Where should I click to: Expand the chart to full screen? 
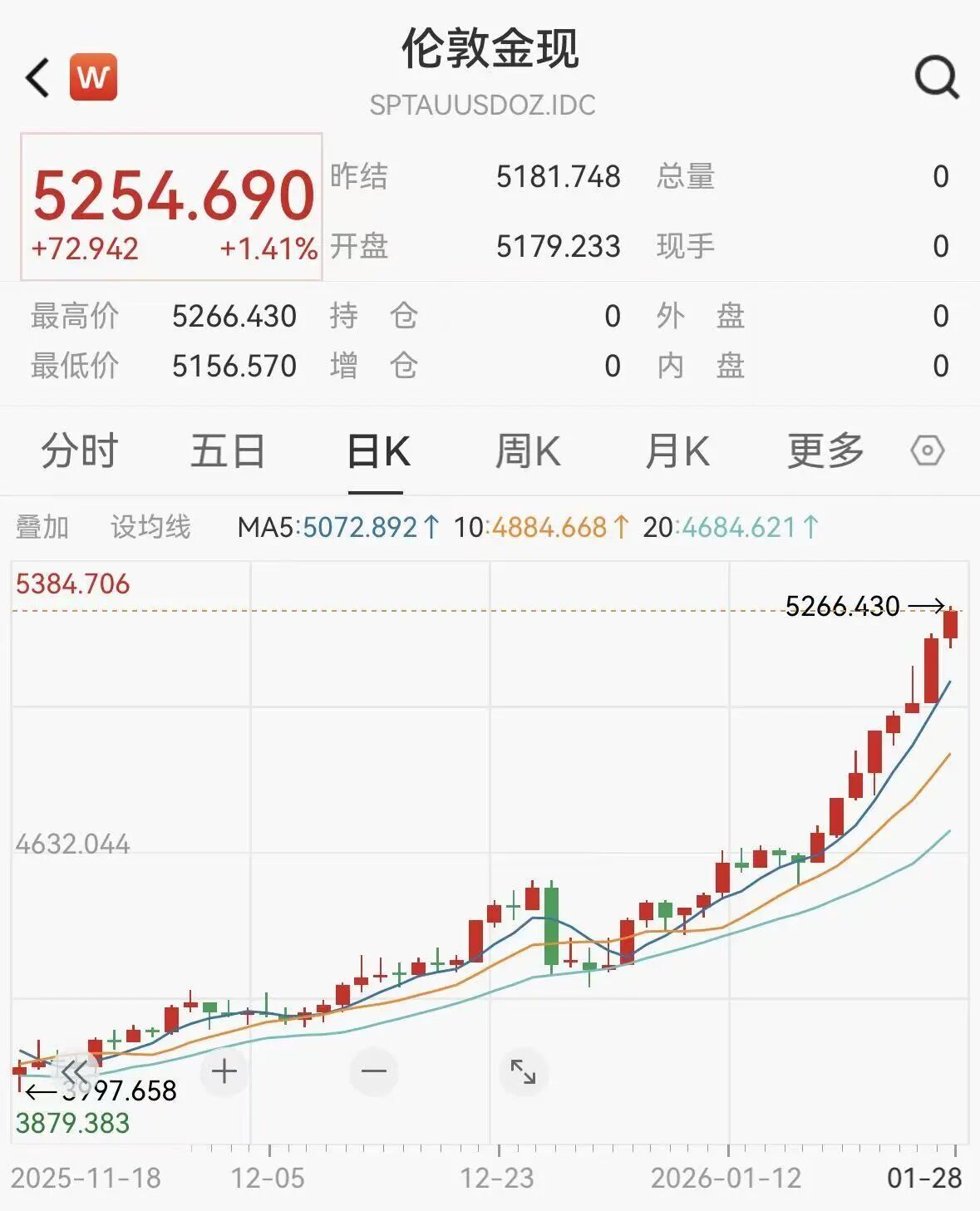pos(523,1071)
